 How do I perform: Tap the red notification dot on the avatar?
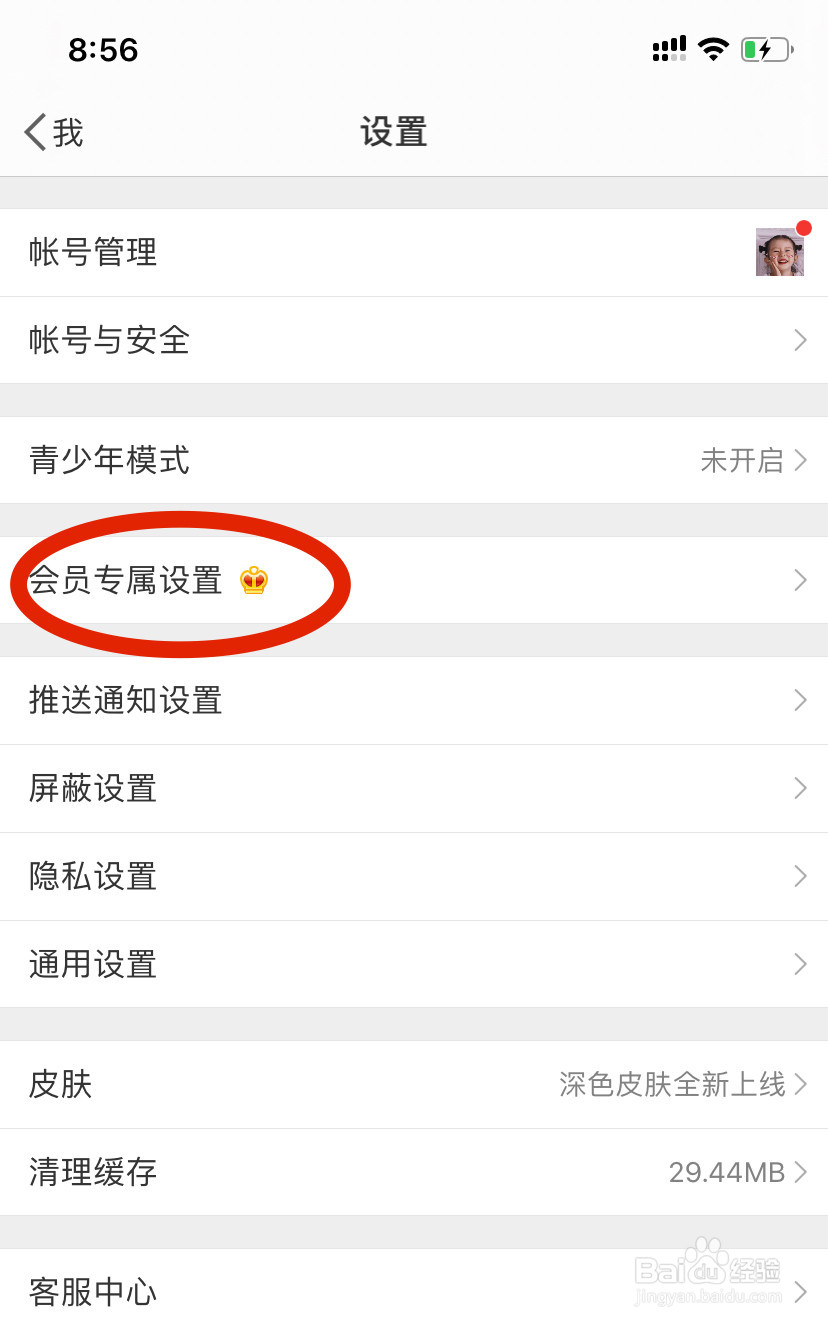[x=805, y=228]
